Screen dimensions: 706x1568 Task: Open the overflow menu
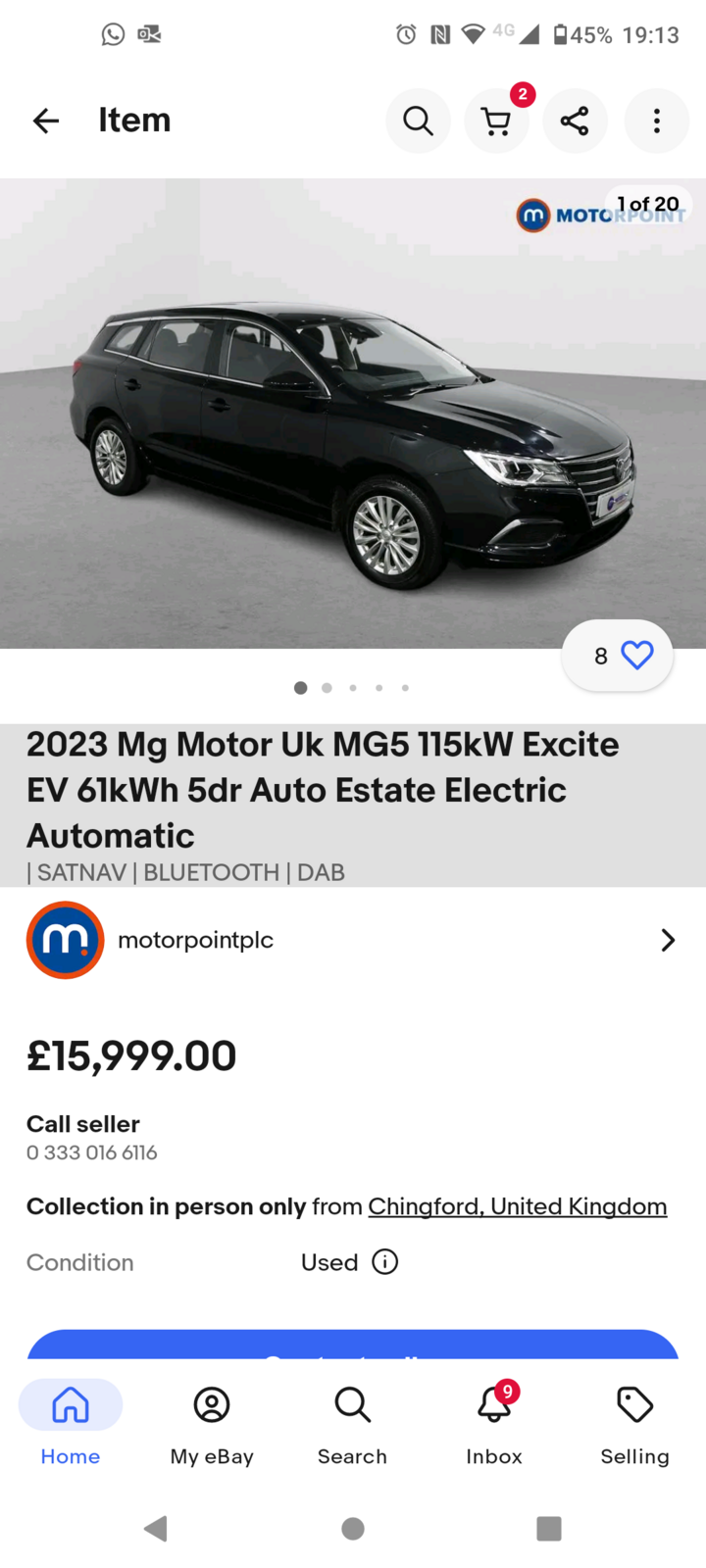click(656, 121)
